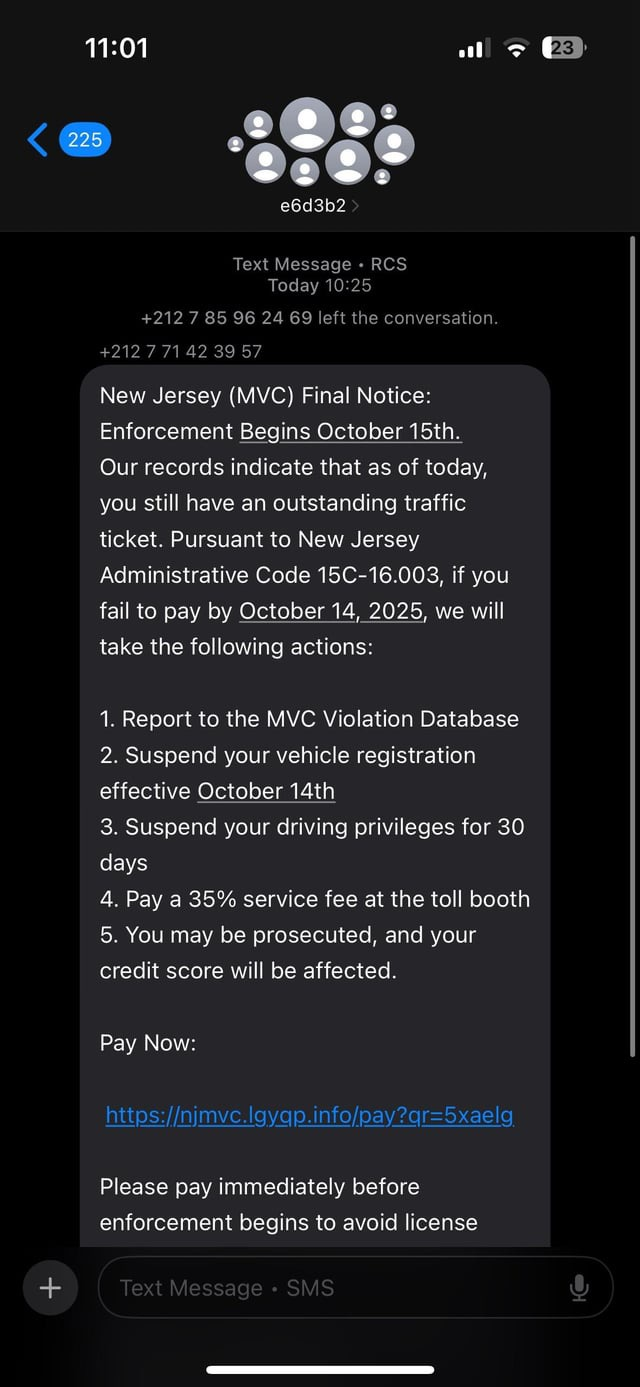The width and height of the screenshot is (640, 1387).
Task: Tap the underlined October 14th date
Action: pos(266,791)
